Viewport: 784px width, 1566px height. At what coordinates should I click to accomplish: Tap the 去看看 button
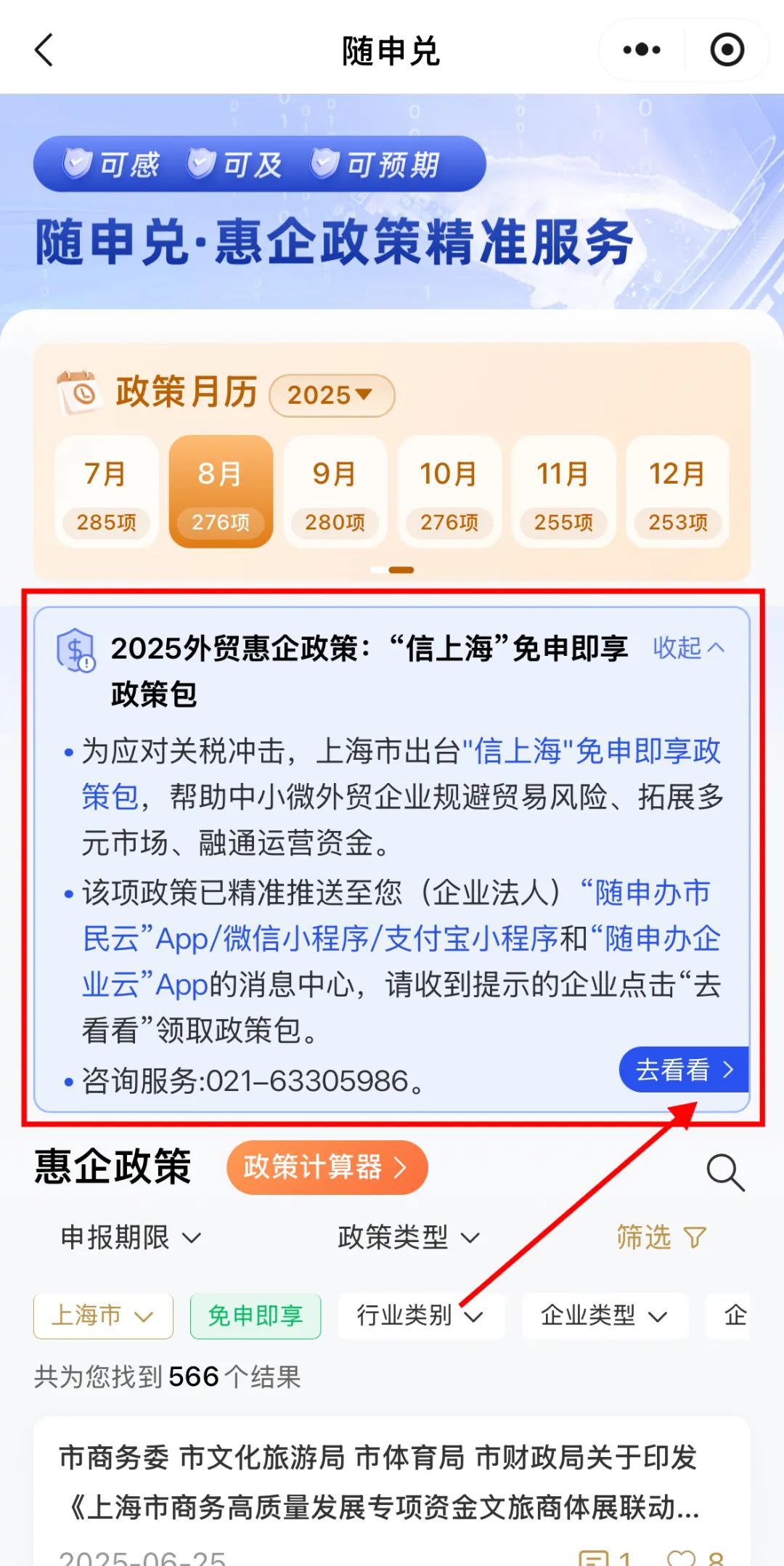click(x=684, y=1069)
